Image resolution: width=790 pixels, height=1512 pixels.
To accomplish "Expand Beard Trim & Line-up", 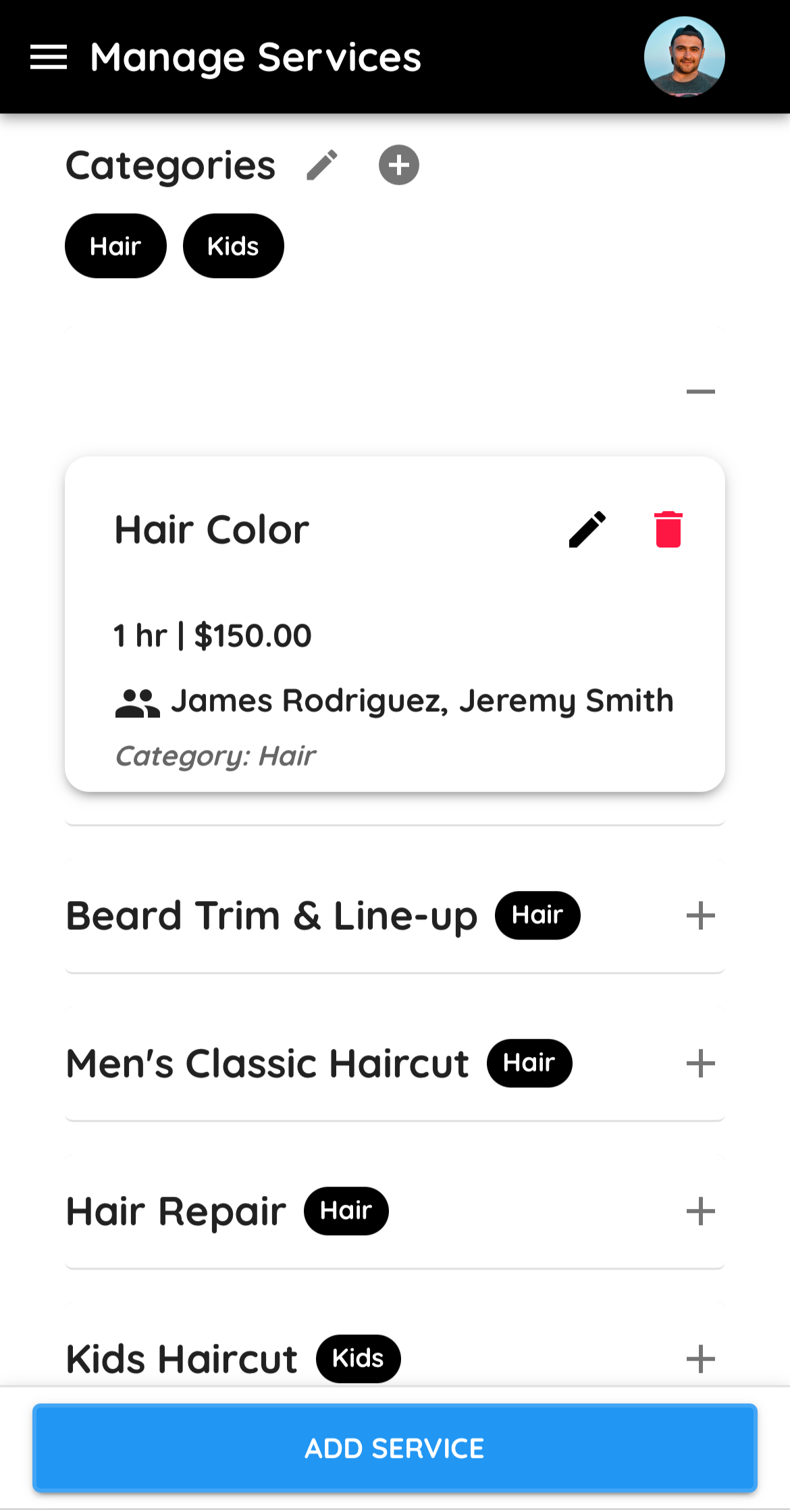I will click(700, 916).
